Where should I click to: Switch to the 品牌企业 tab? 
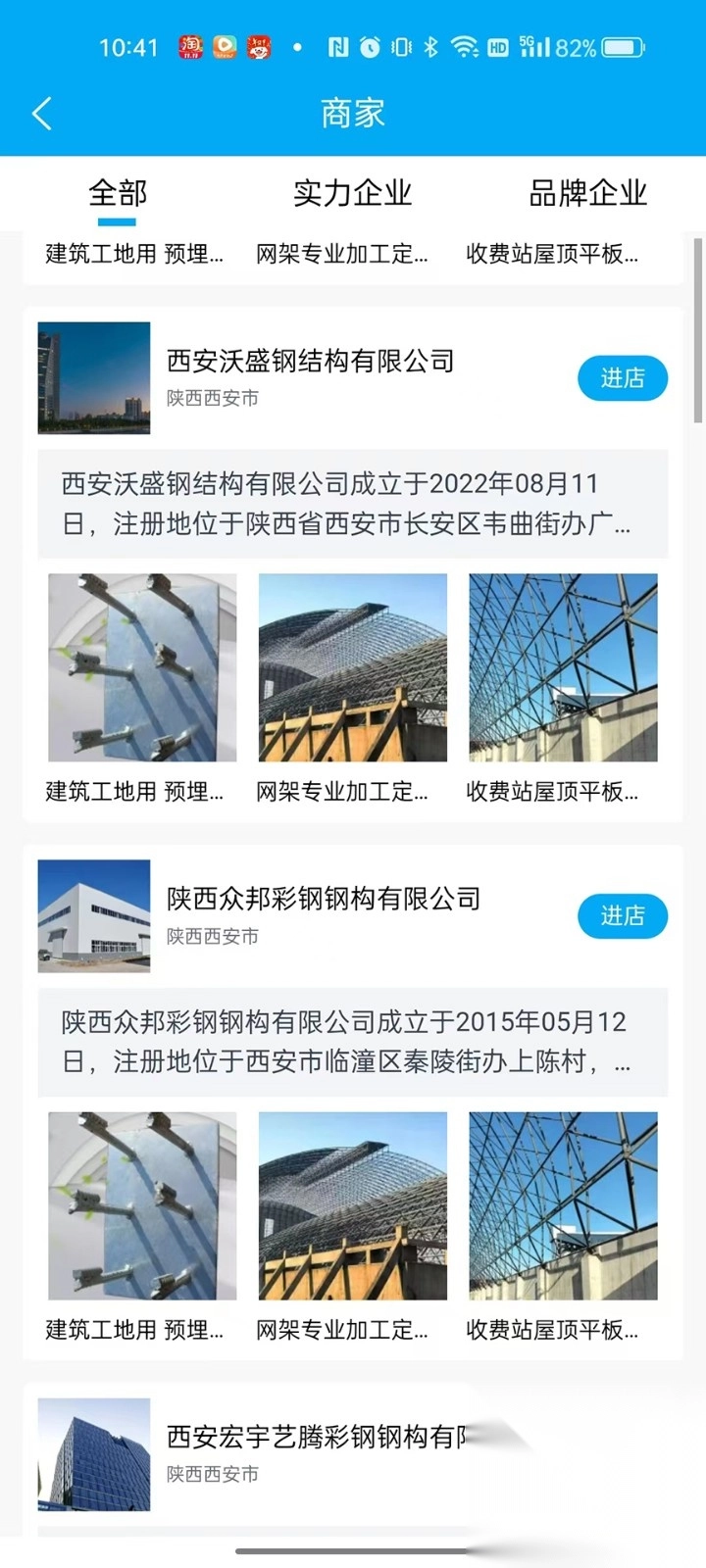(x=585, y=193)
